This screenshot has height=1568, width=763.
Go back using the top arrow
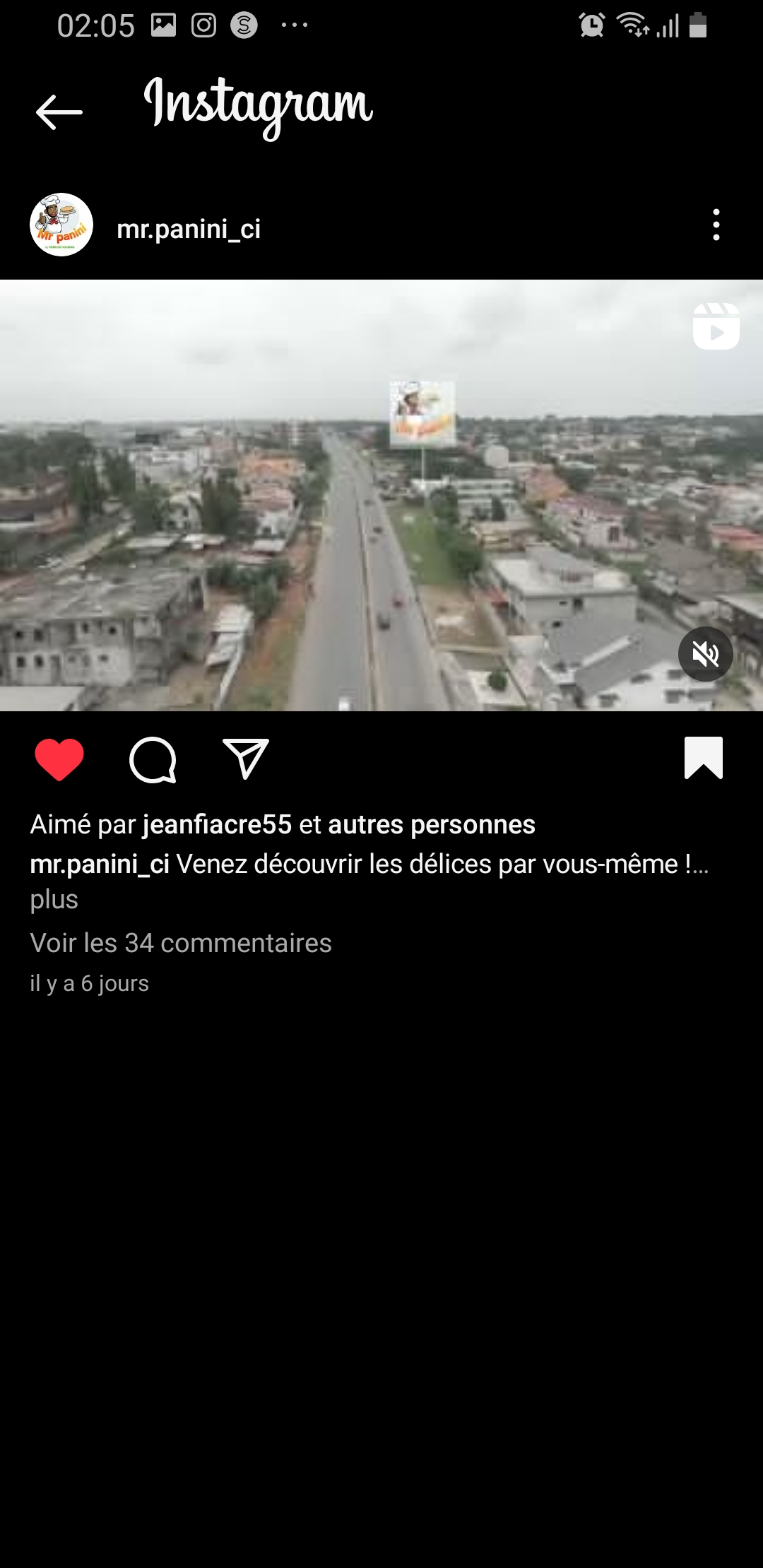point(59,112)
